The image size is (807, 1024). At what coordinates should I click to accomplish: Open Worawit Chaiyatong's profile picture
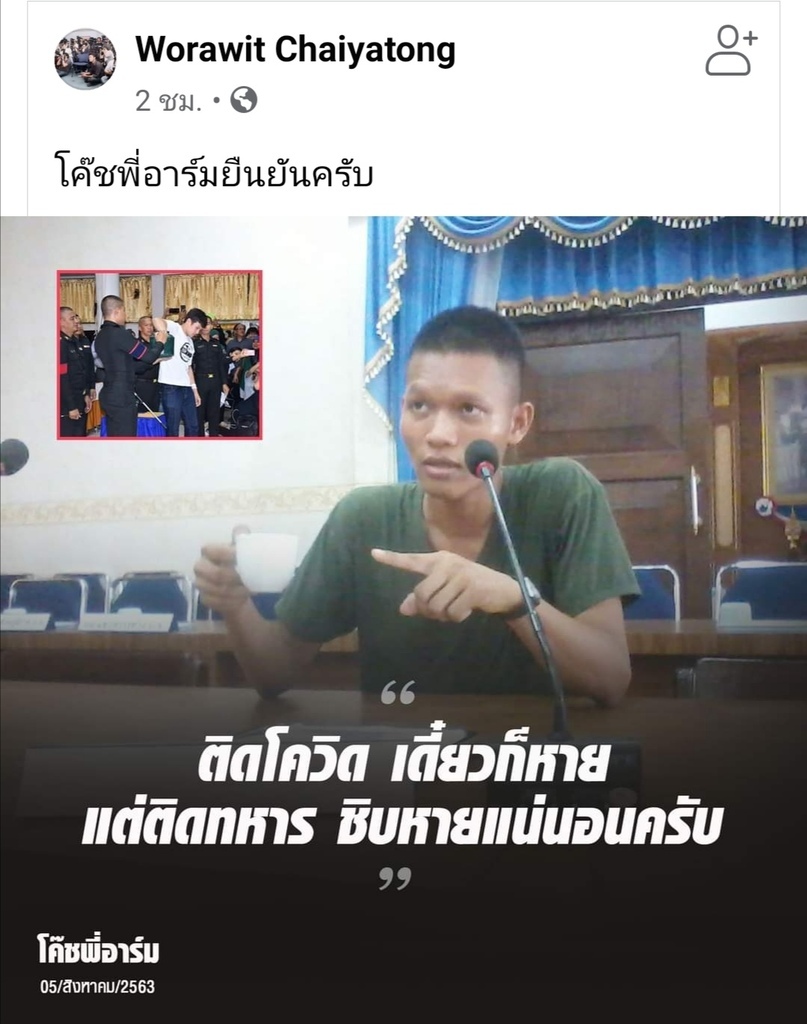[85, 60]
